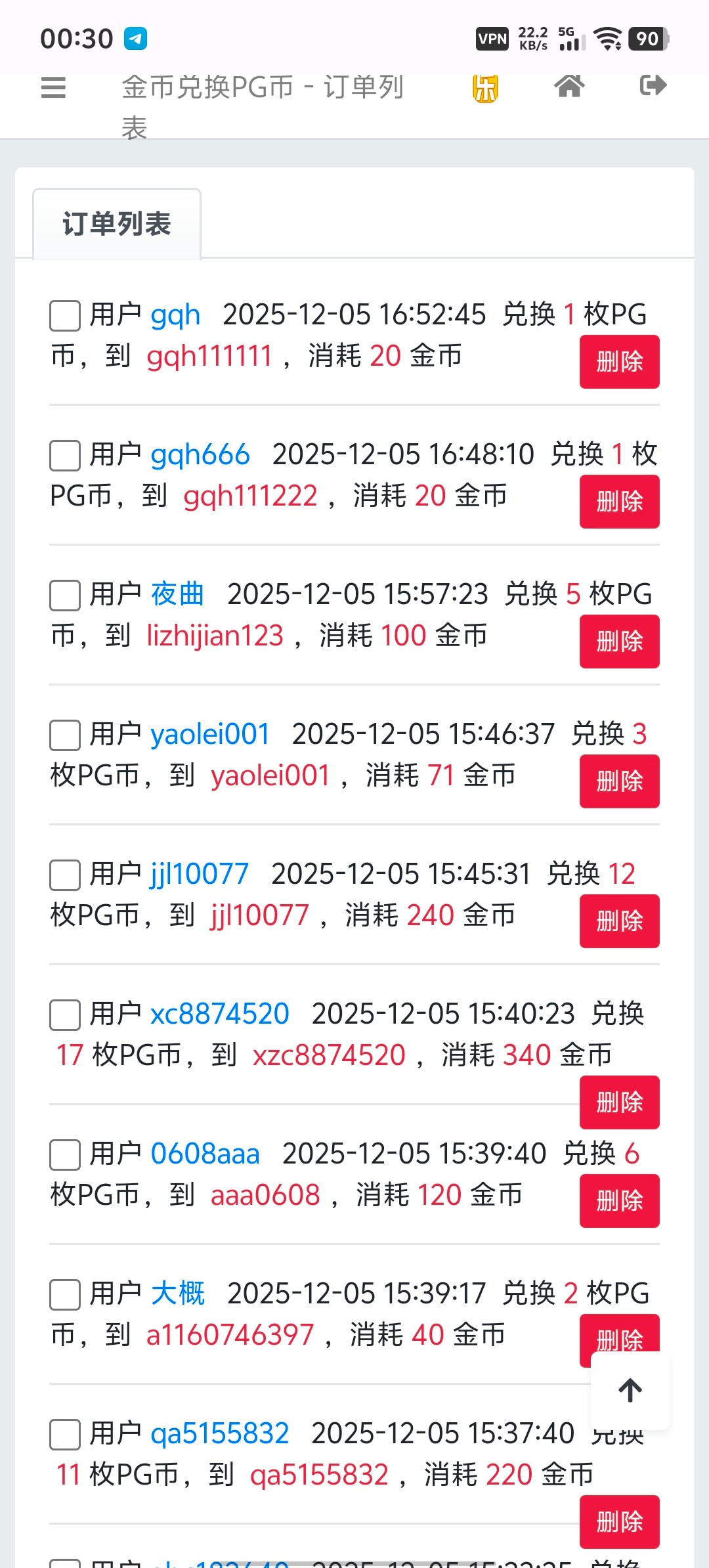This screenshot has height=1568, width=709.
Task: Go to the home page icon
Action: [569, 86]
